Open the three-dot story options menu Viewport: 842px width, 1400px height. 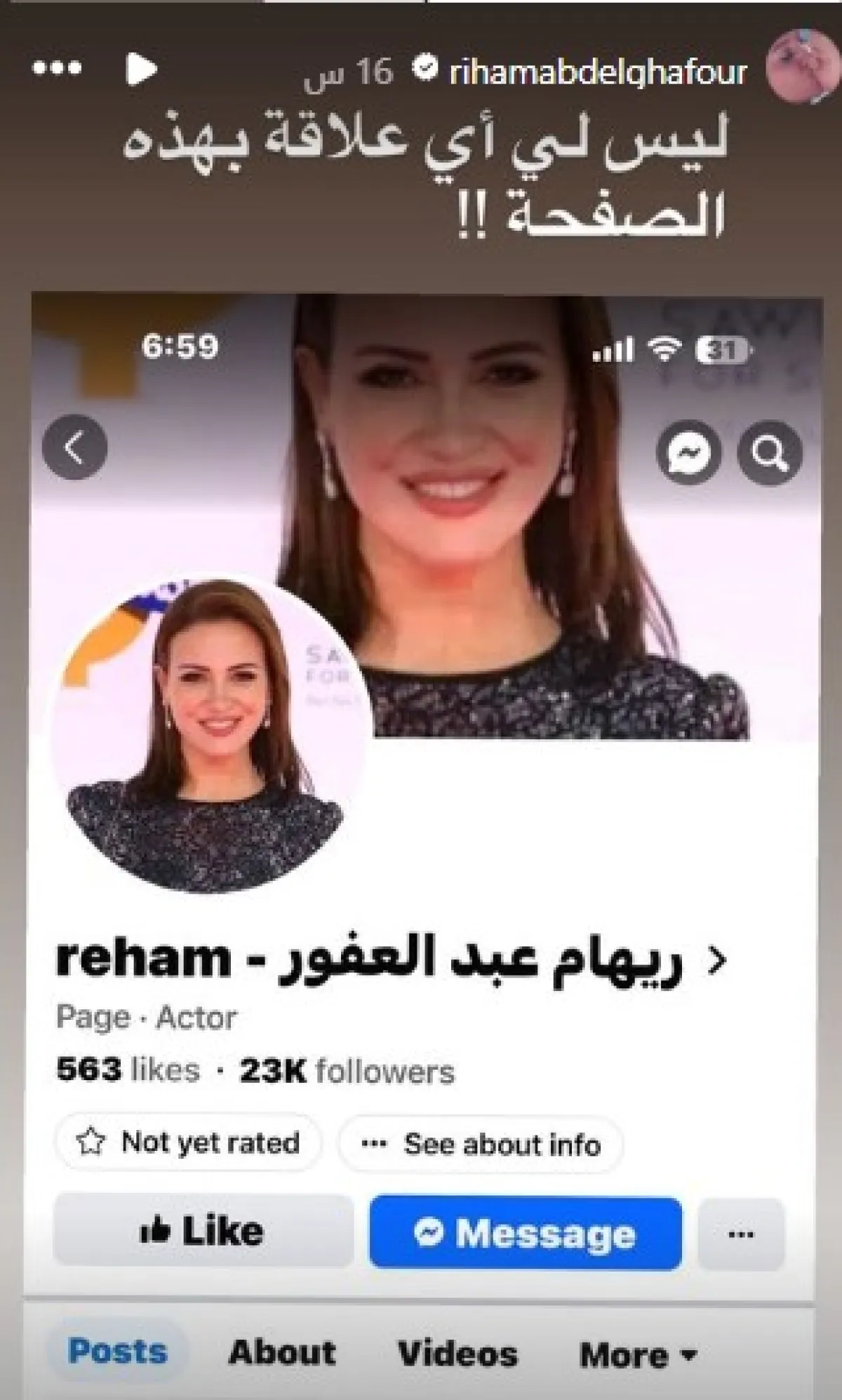point(58,69)
